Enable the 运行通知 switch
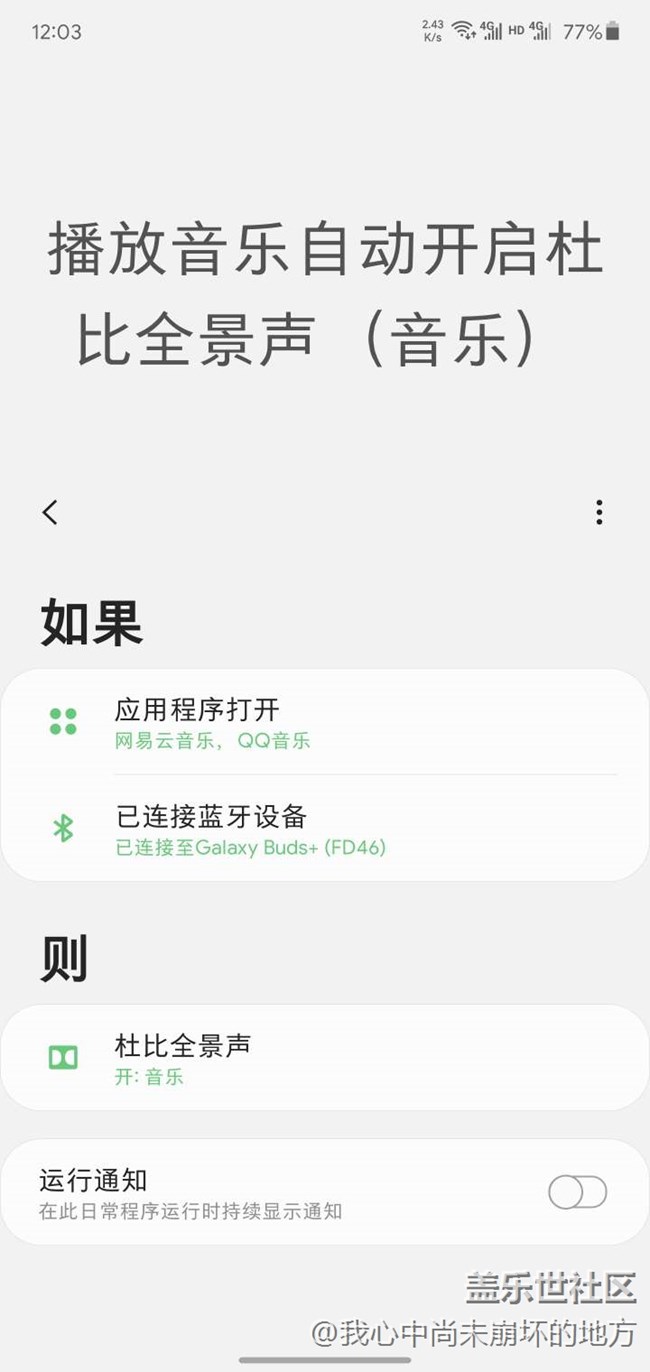The width and height of the screenshot is (650, 1372). click(x=577, y=1192)
